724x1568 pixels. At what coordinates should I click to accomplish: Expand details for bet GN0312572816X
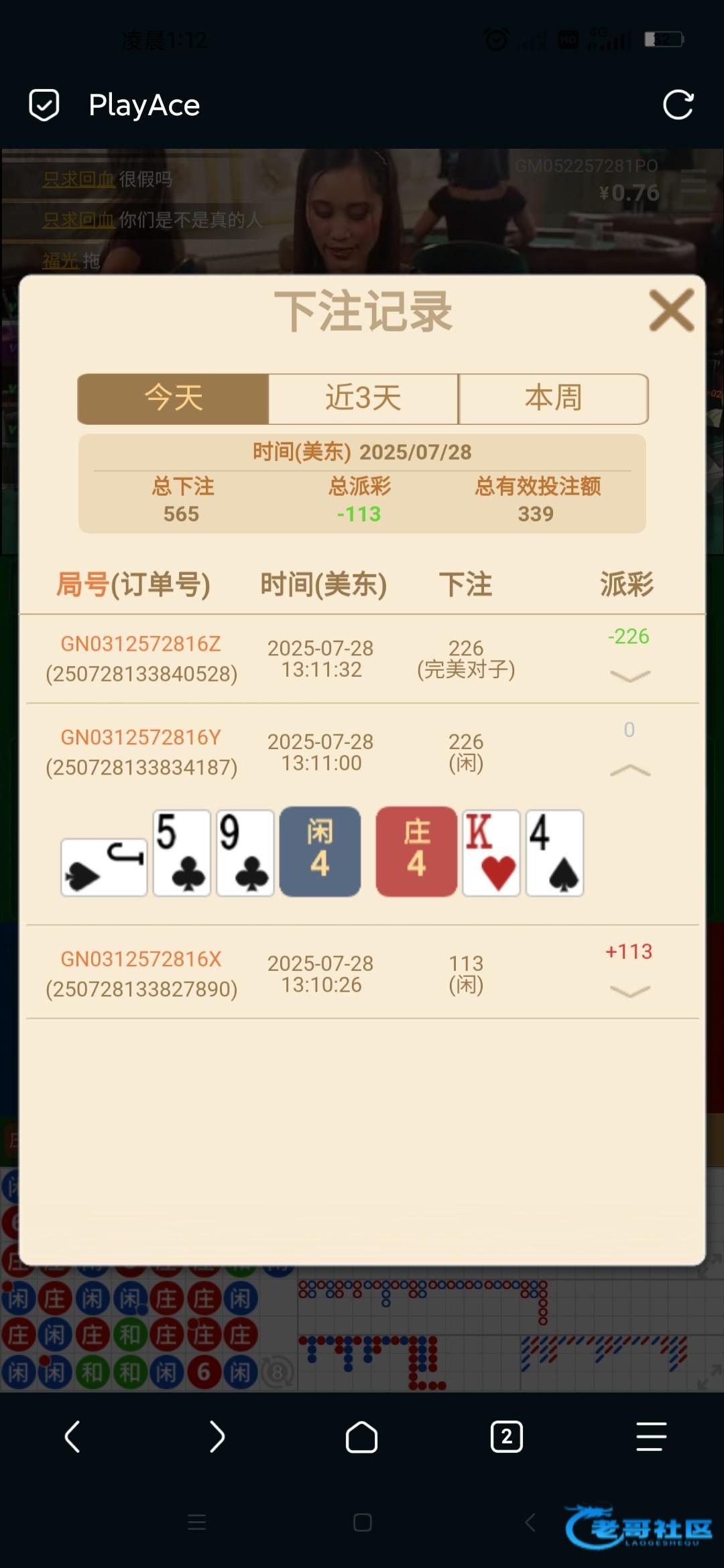pyautogui.click(x=629, y=990)
